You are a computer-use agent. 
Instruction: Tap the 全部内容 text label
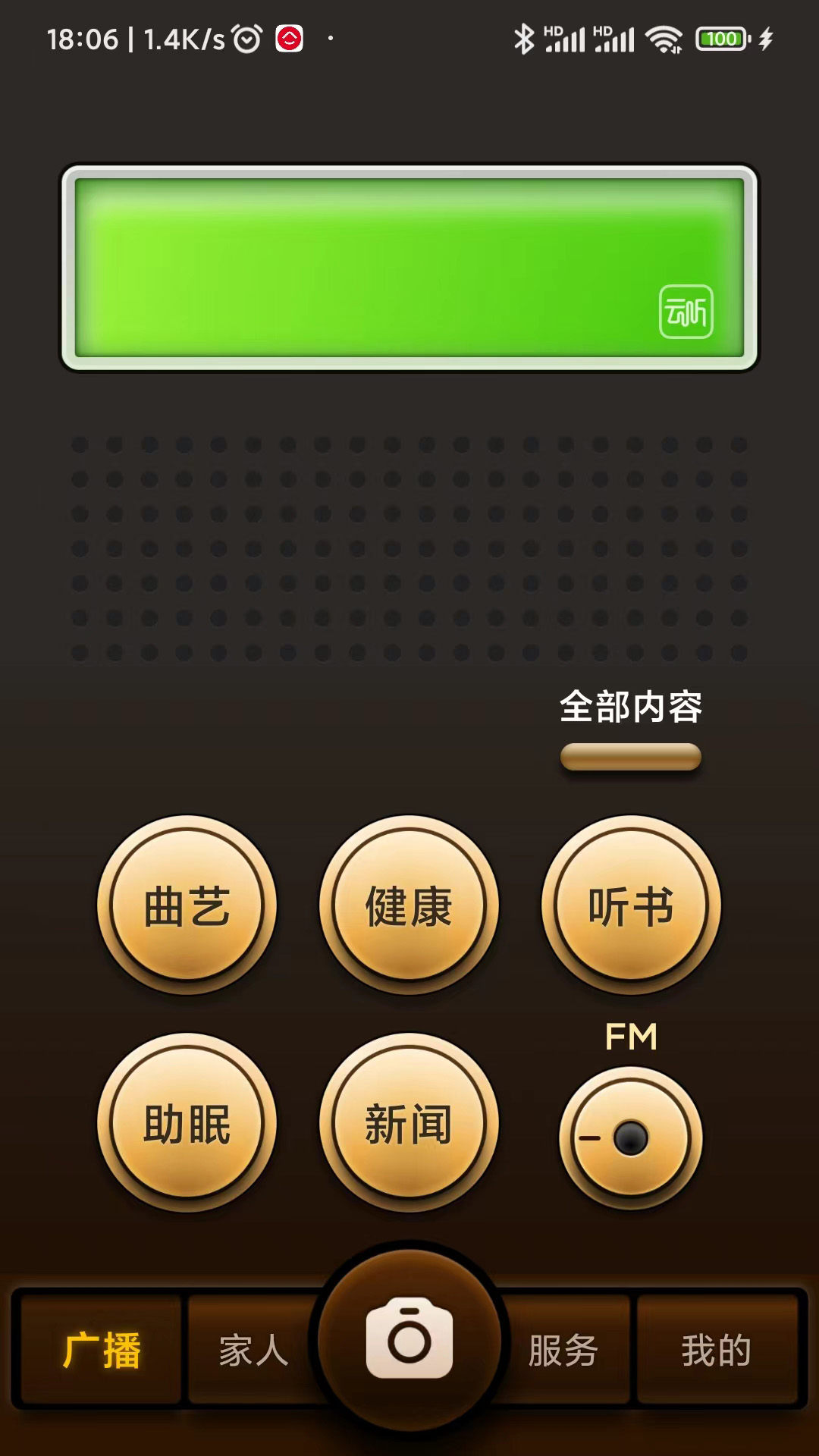click(629, 708)
